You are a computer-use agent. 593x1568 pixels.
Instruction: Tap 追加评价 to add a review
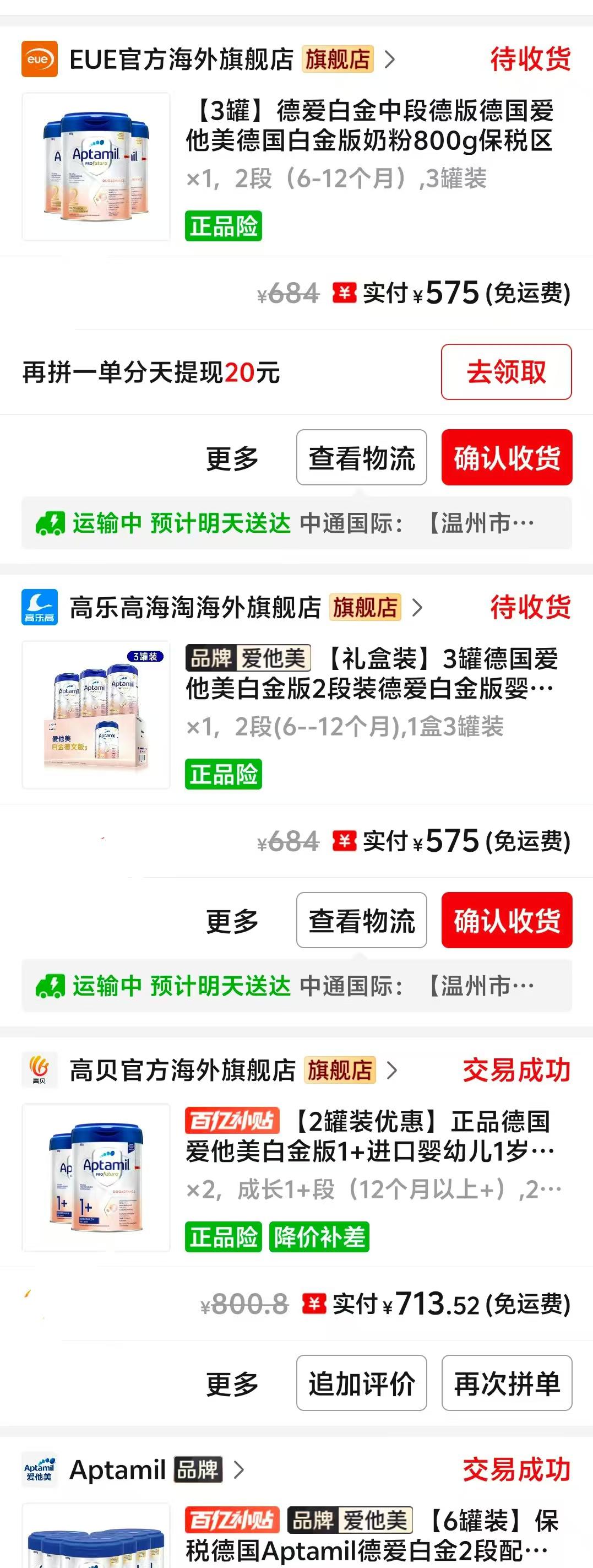tap(361, 1383)
